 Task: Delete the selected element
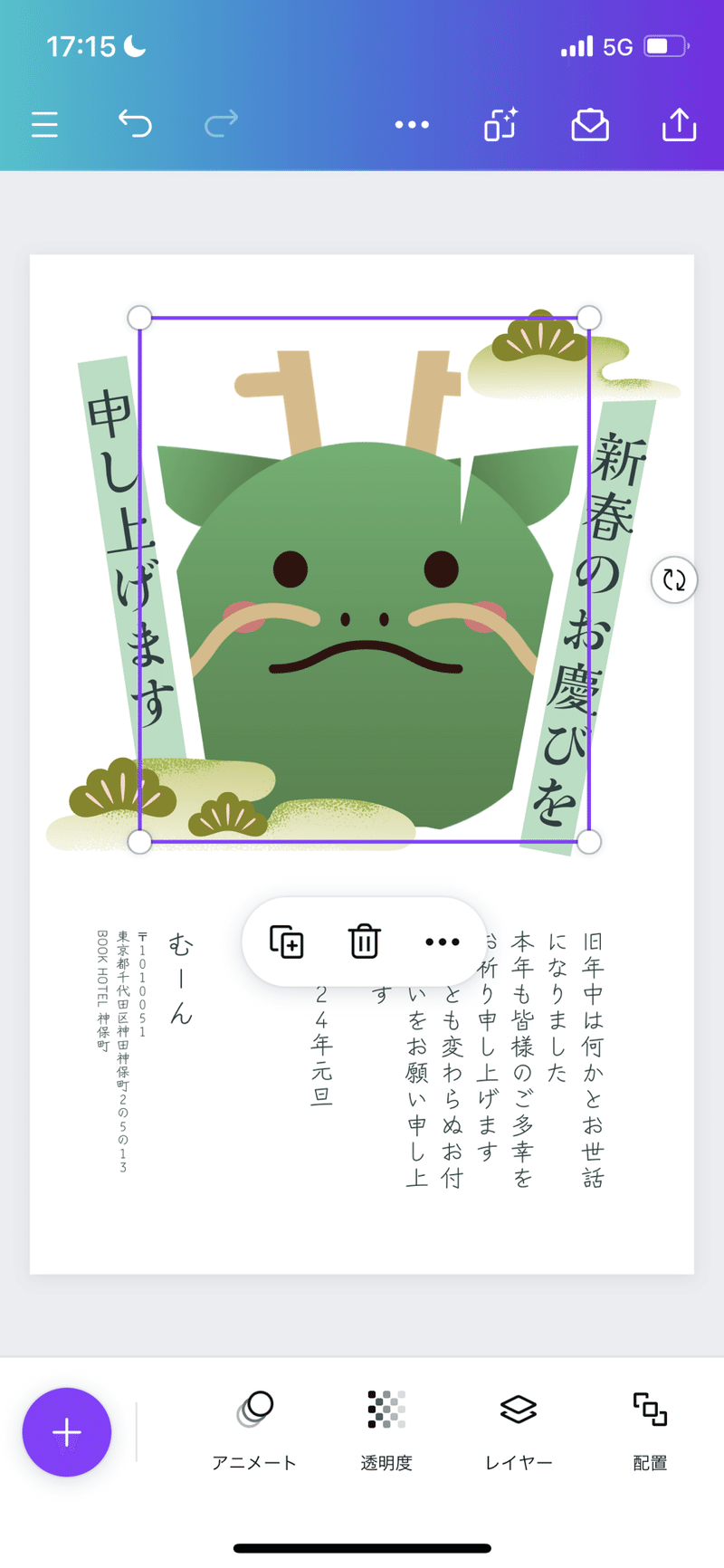pos(364,942)
